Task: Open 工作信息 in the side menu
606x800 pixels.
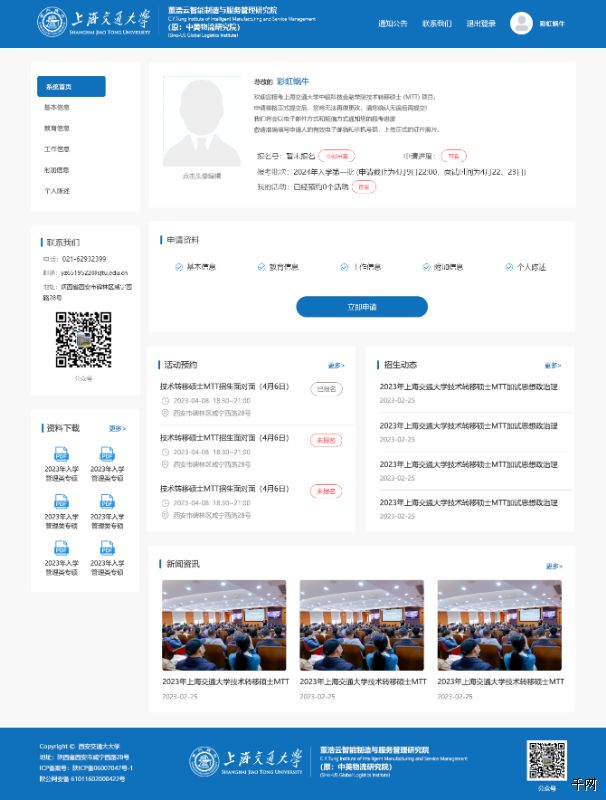Action: click(x=57, y=149)
